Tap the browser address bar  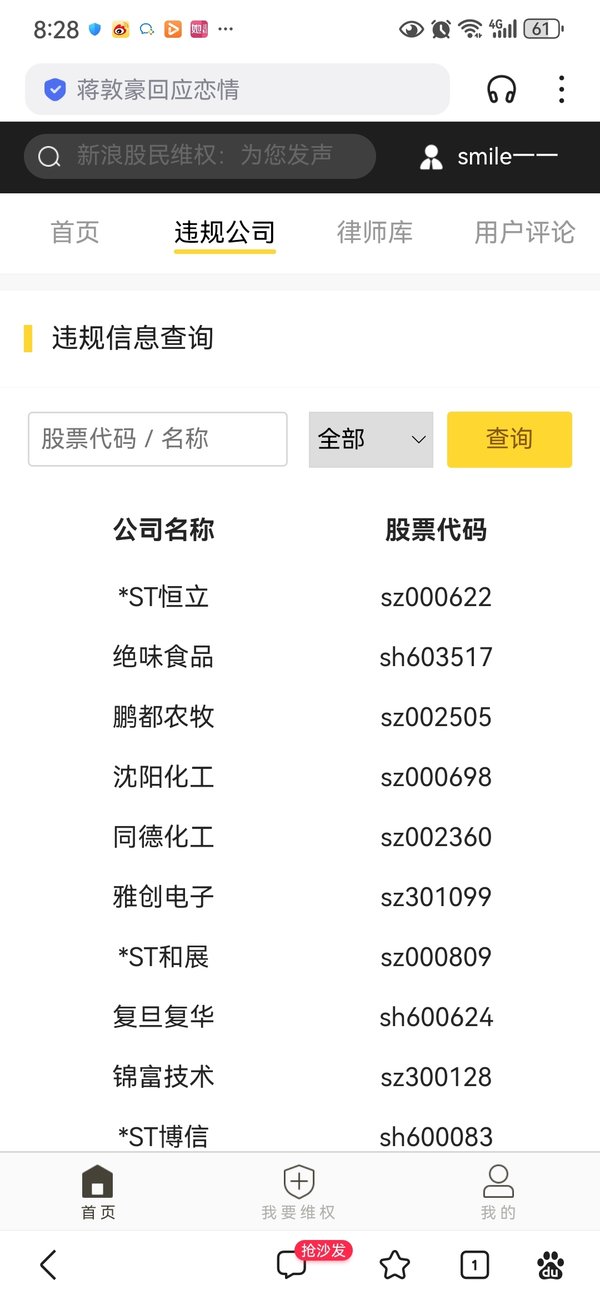(237, 90)
